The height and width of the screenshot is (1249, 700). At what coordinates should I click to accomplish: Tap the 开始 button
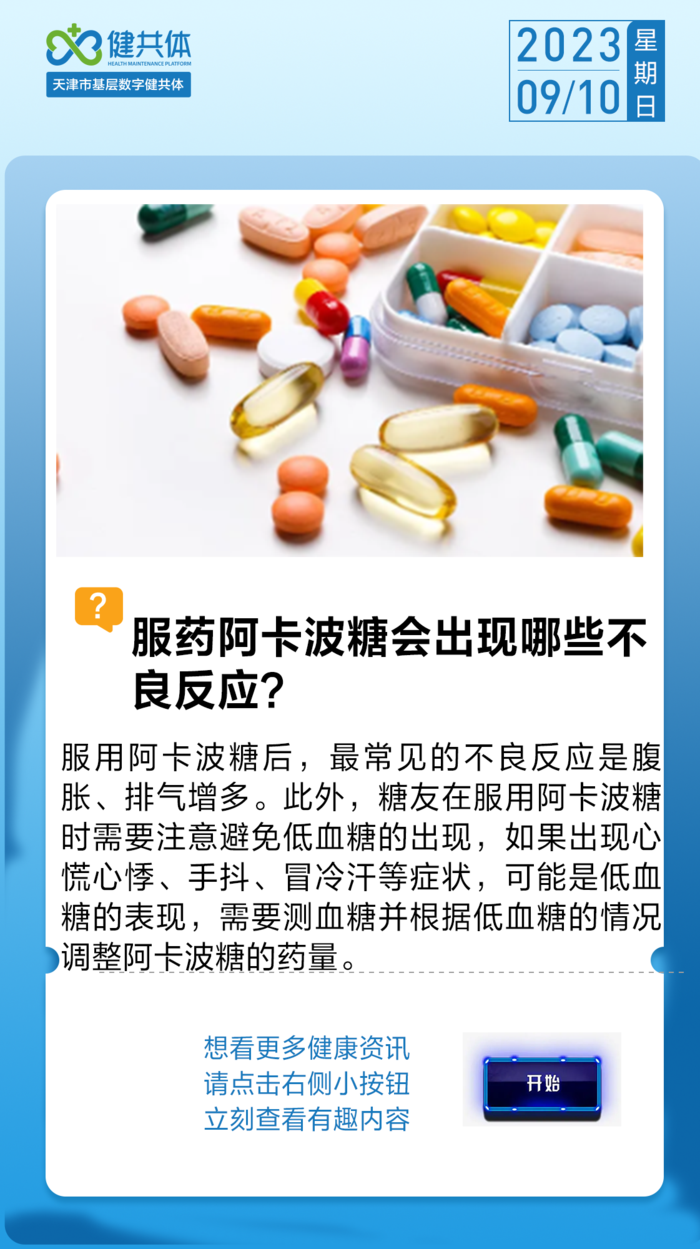tap(542, 1084)
